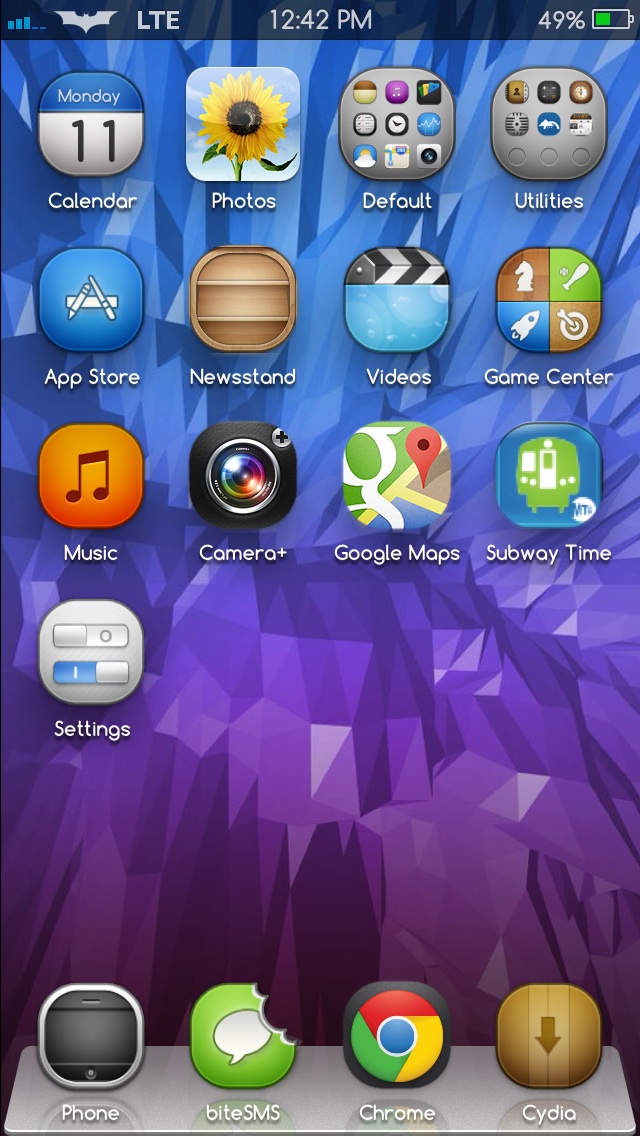Image resolution: width=640 pixels, height=1136 pixels.
Task: Launch biteSMS messaging
Action: 243,1037
